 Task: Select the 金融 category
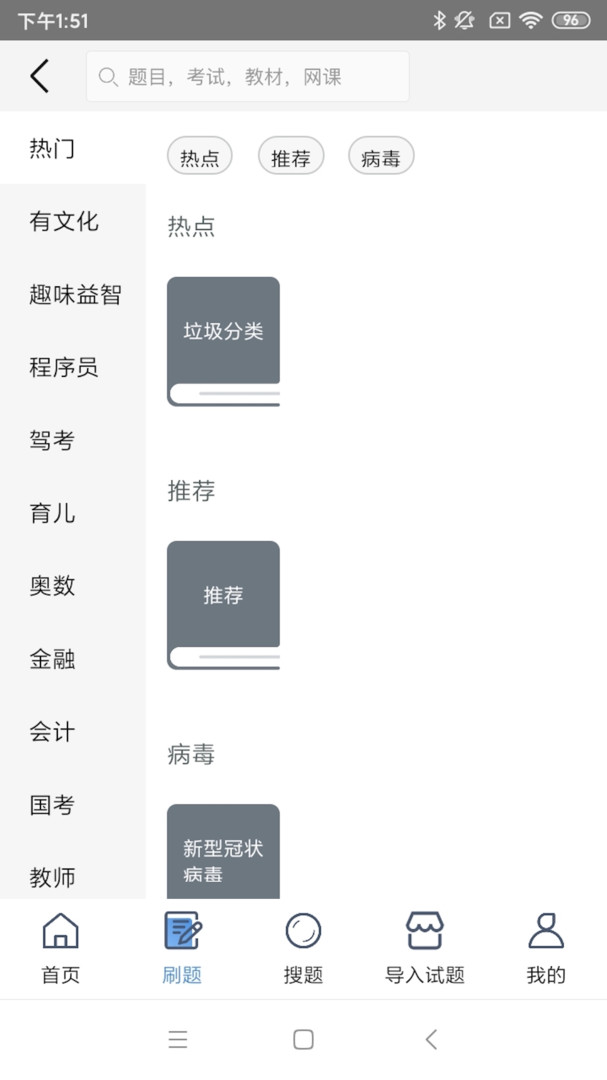pyautogui.click(x=52, y=659)
